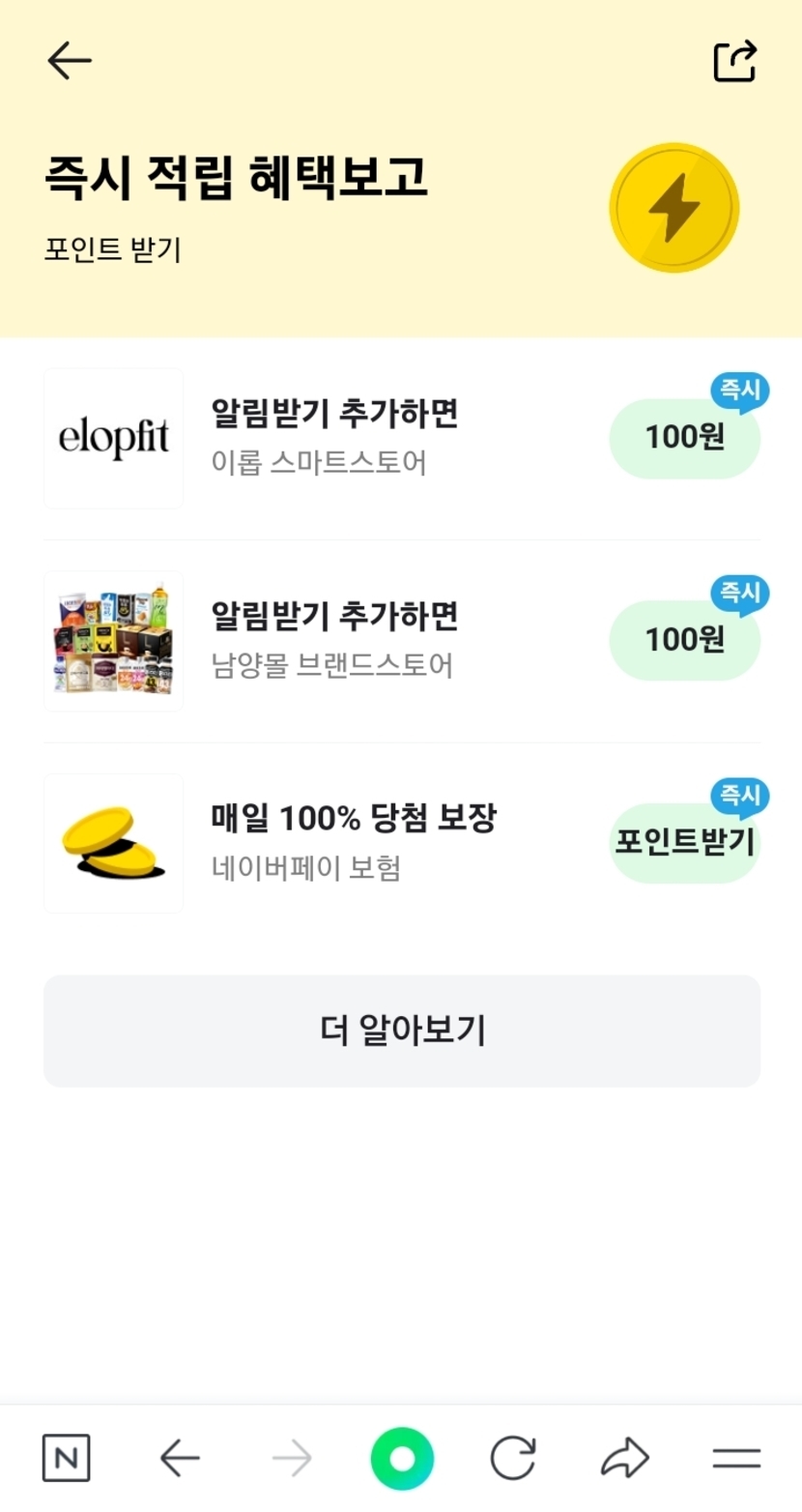The width and height of the screenshot is (802, 1512).
Task: Open the 이롭 스마트스토어 elopfit thumbnail
Action: pyautogui.click(x=114, y=438)
